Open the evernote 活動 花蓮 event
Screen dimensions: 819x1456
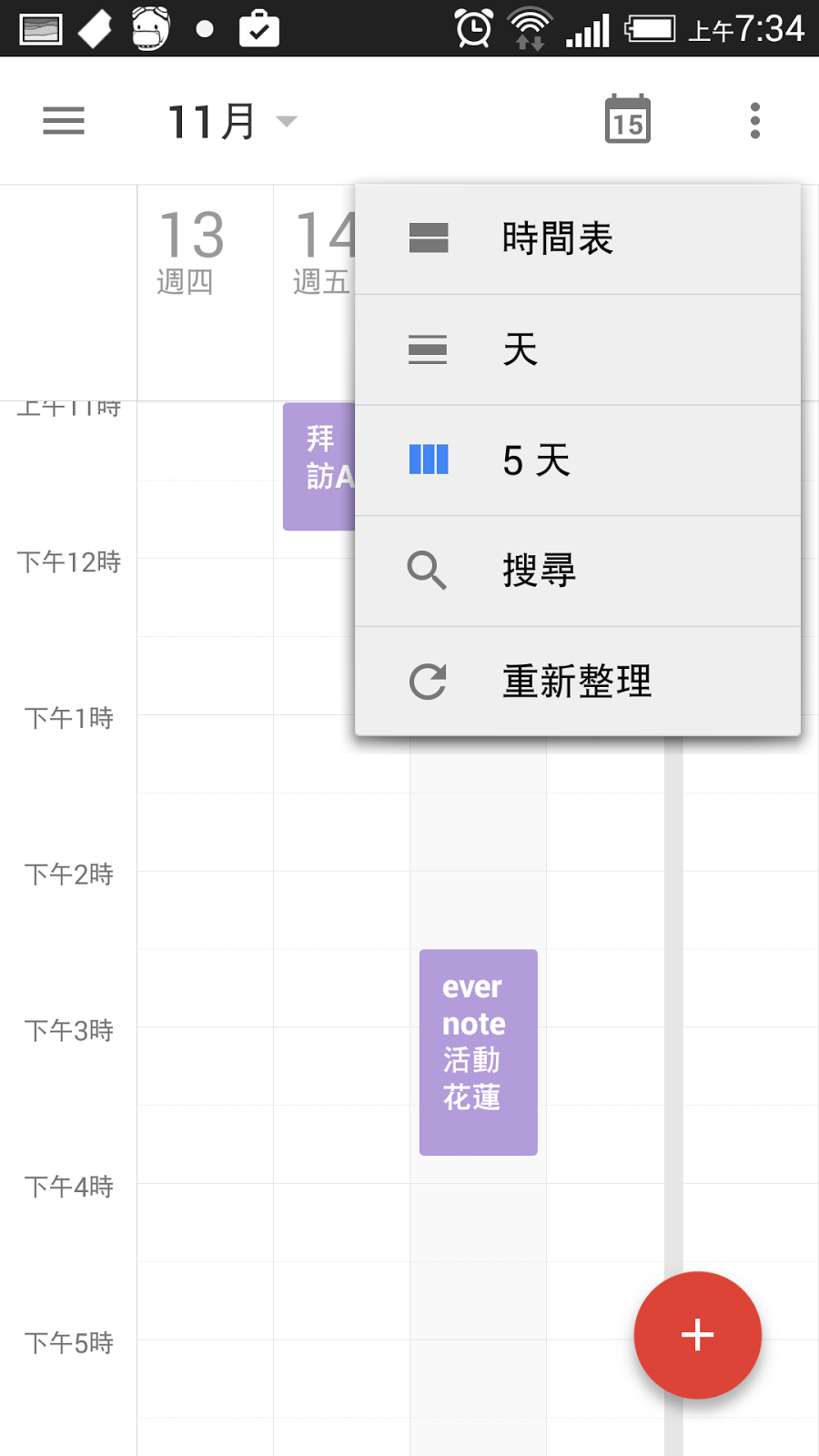click(479, 1052)
